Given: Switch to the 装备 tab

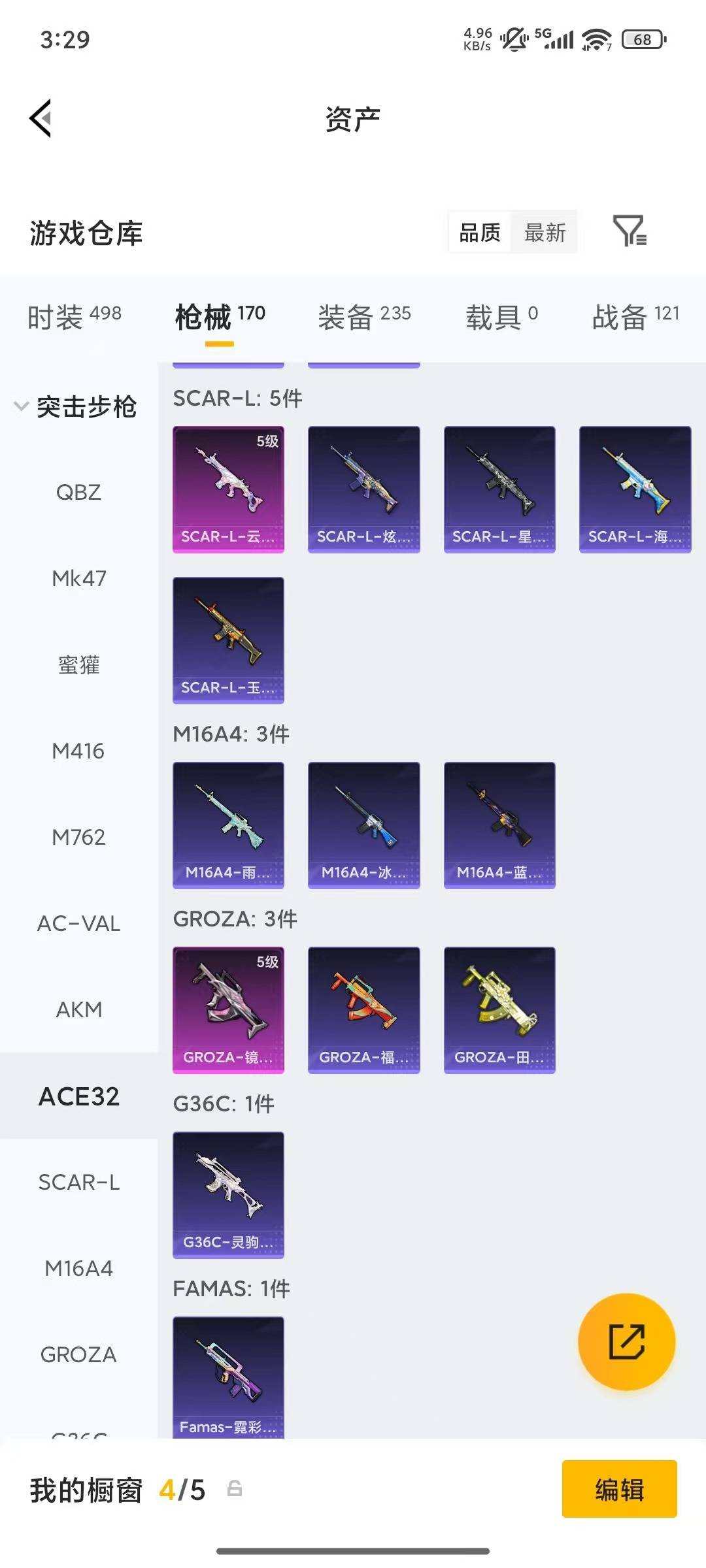Looking at the screenshot, I should [364, 317].
